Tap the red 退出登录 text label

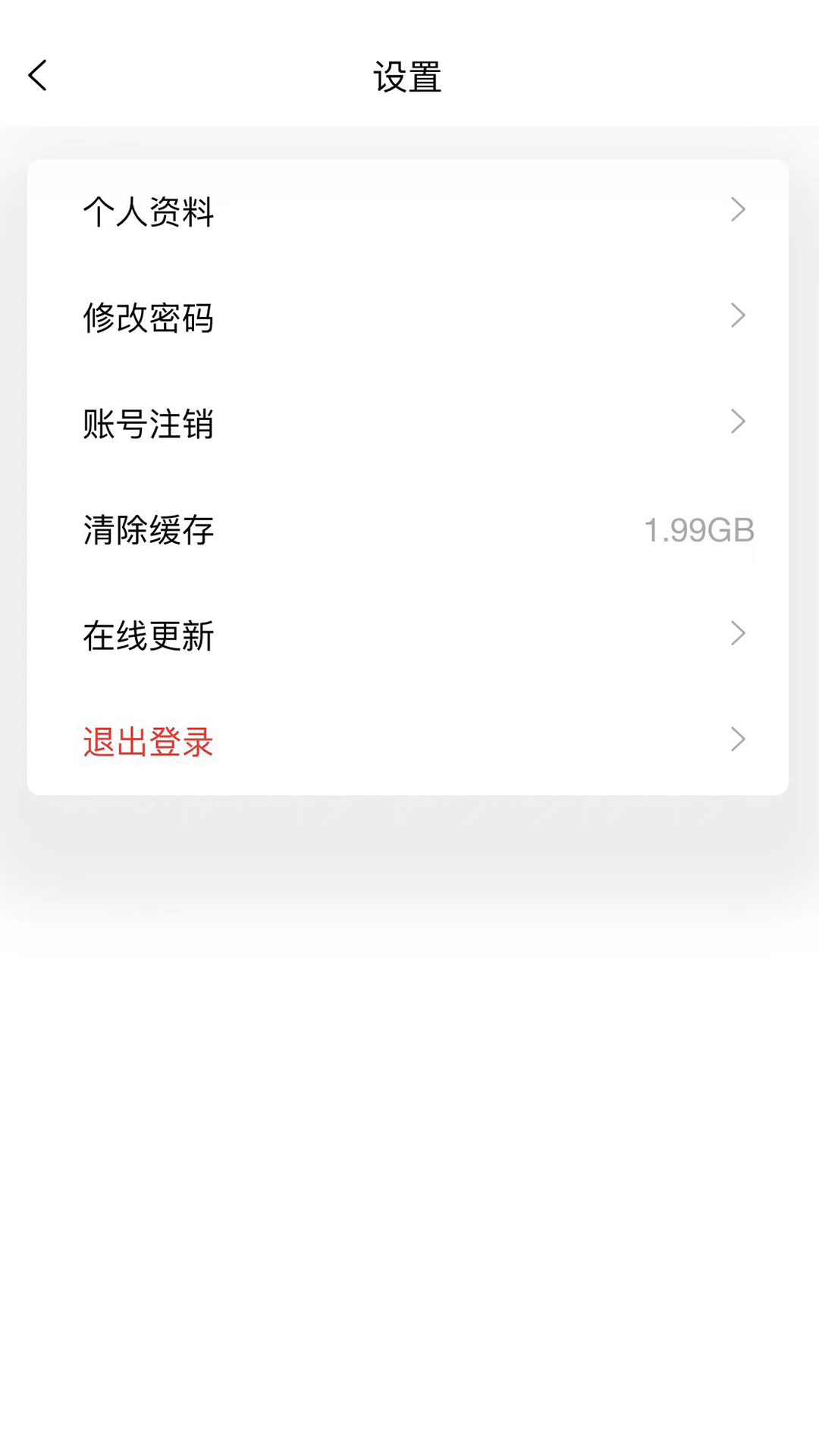pyautogui.click(x=149, y=742)
